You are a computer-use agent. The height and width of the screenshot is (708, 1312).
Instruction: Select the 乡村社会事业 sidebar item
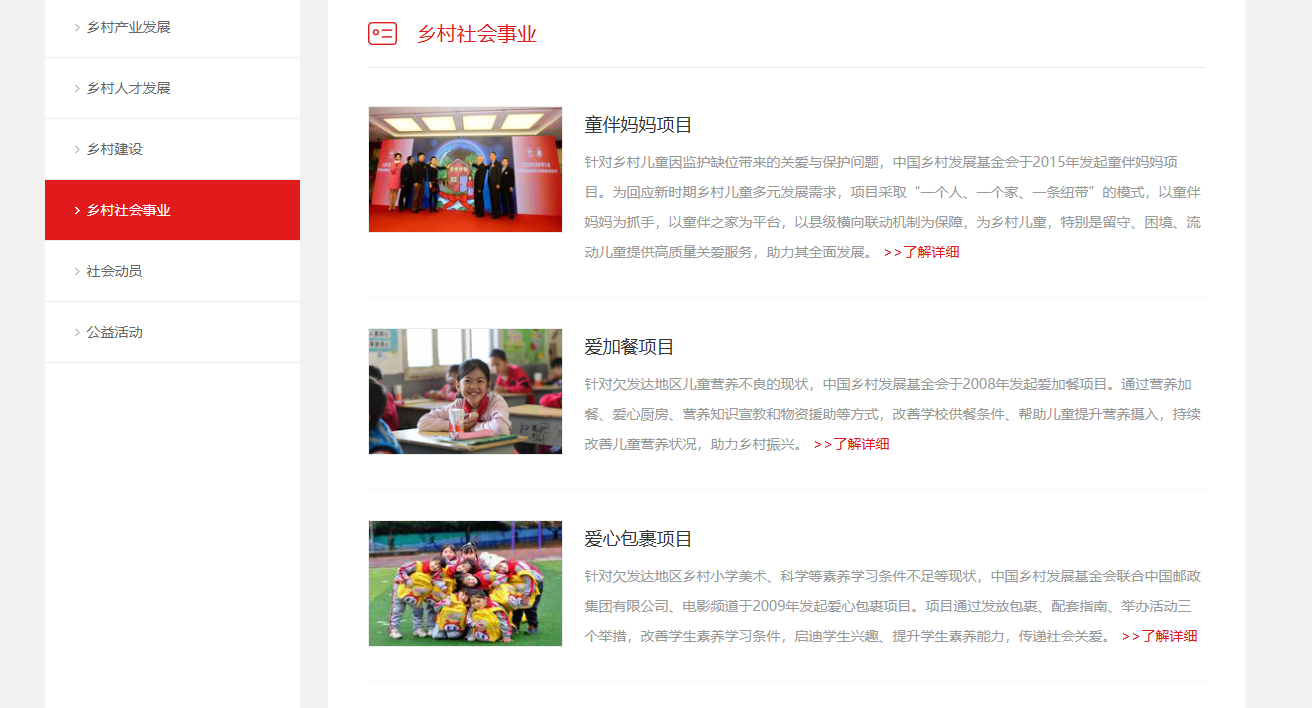(x=128, y=210)
